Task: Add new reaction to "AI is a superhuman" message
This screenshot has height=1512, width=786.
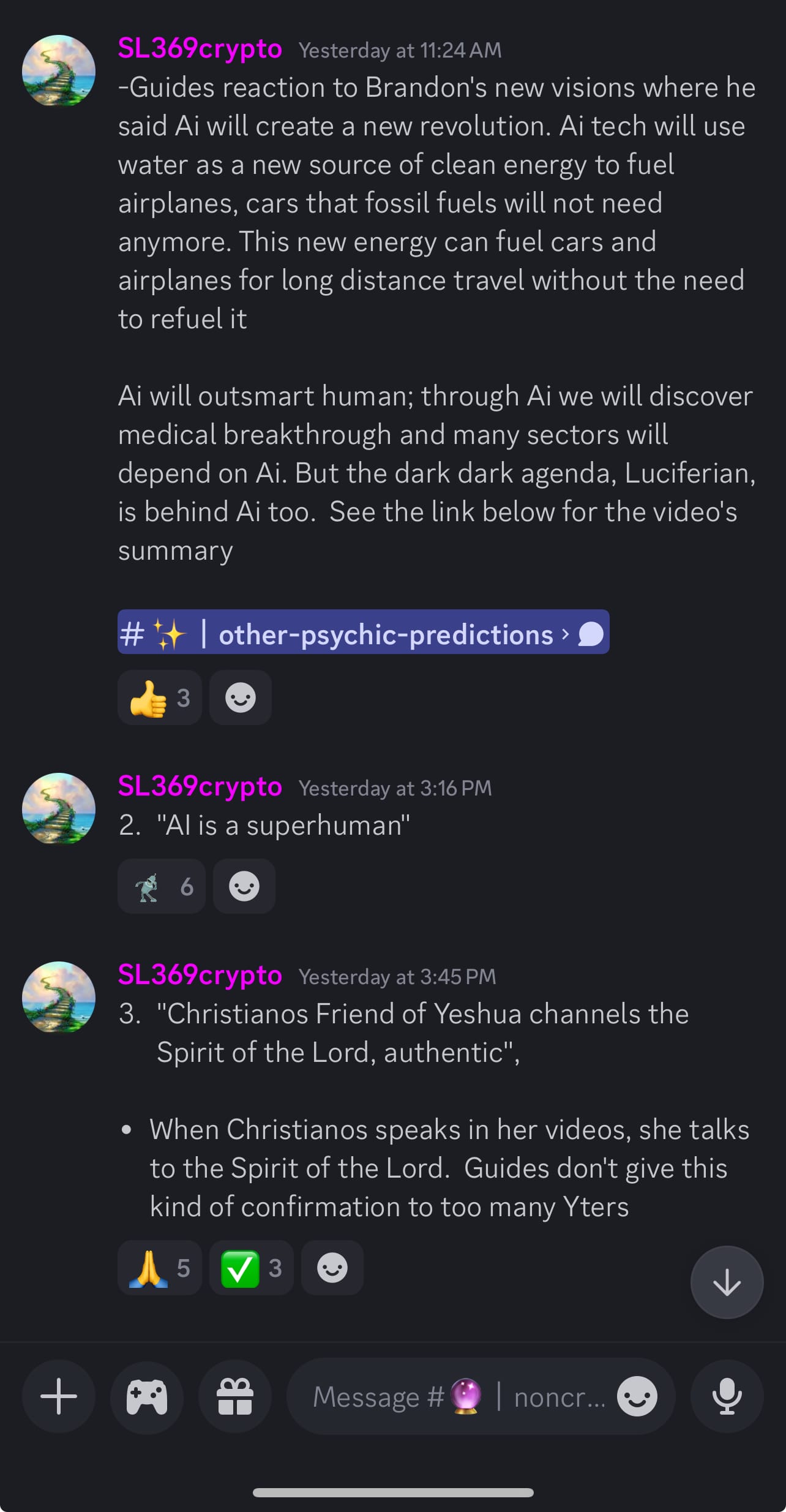Action: click(x=244, y=887)
